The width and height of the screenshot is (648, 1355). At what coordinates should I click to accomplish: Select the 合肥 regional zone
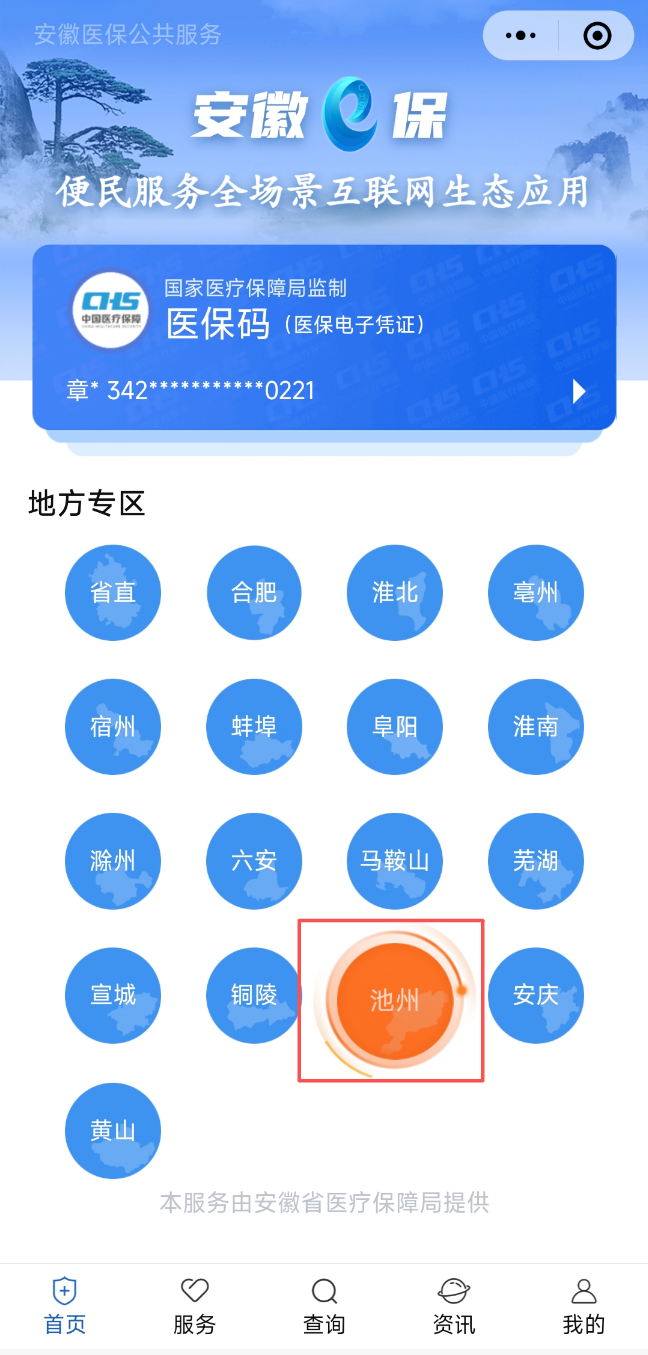254,592
